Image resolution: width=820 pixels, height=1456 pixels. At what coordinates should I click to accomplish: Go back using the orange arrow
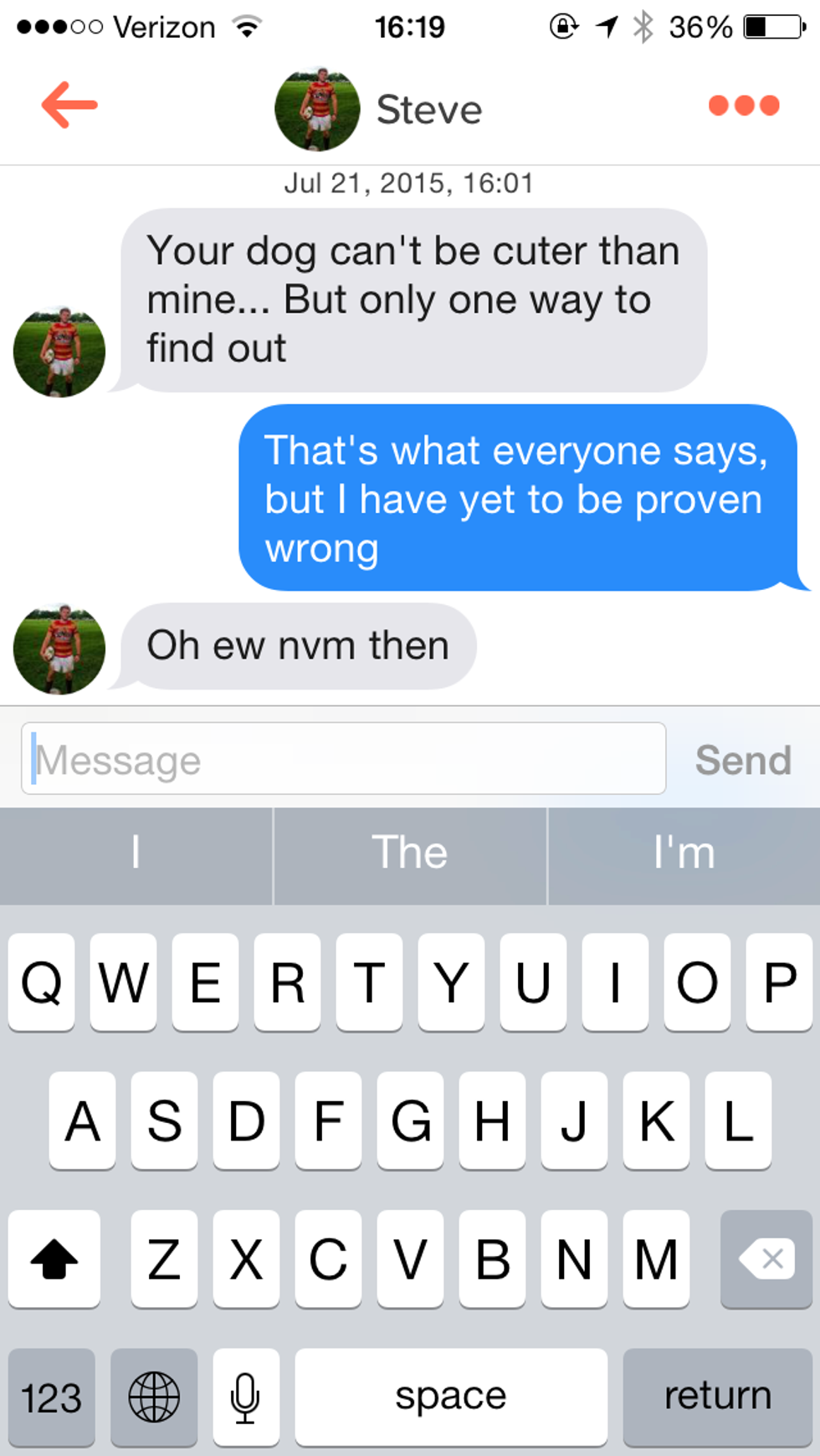click(x=69, y=105)
